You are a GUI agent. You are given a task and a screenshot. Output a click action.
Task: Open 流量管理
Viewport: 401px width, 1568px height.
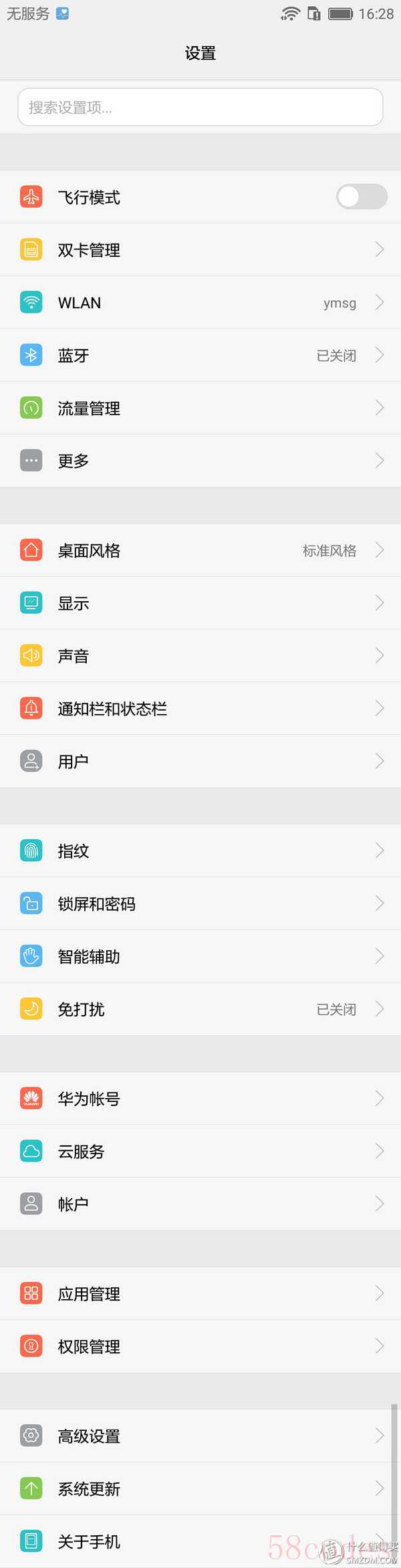200,408
